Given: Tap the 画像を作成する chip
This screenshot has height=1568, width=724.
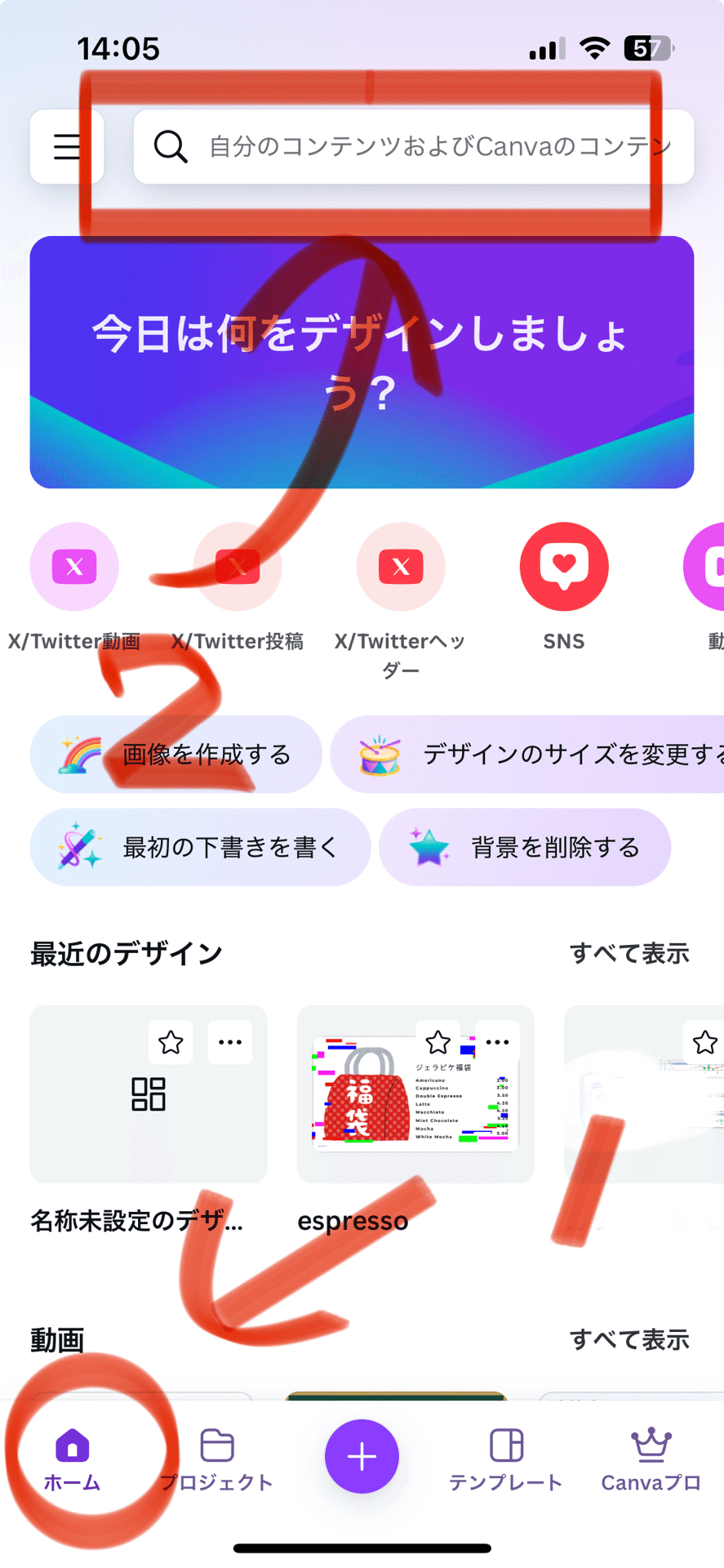Looking at the screenshot, I should click(176, 755).
